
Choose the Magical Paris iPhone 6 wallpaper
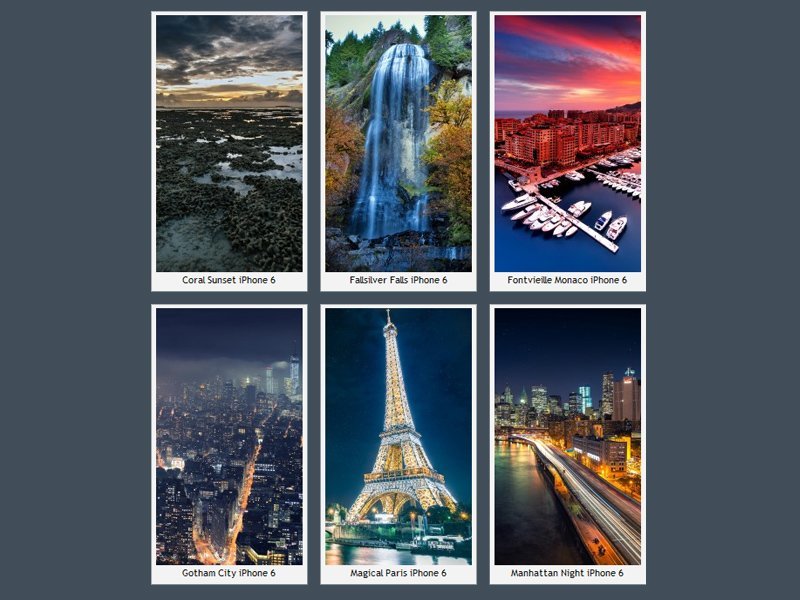(398, 436)
